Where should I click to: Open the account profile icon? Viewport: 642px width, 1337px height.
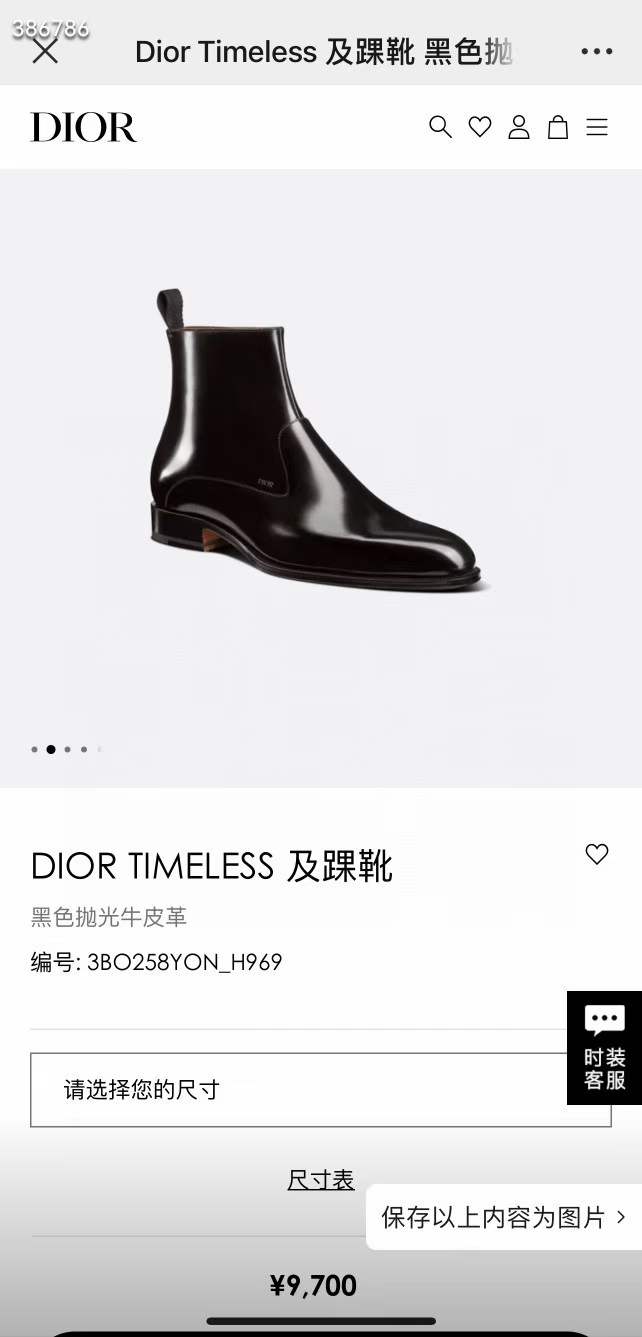(x=519, y=127)
